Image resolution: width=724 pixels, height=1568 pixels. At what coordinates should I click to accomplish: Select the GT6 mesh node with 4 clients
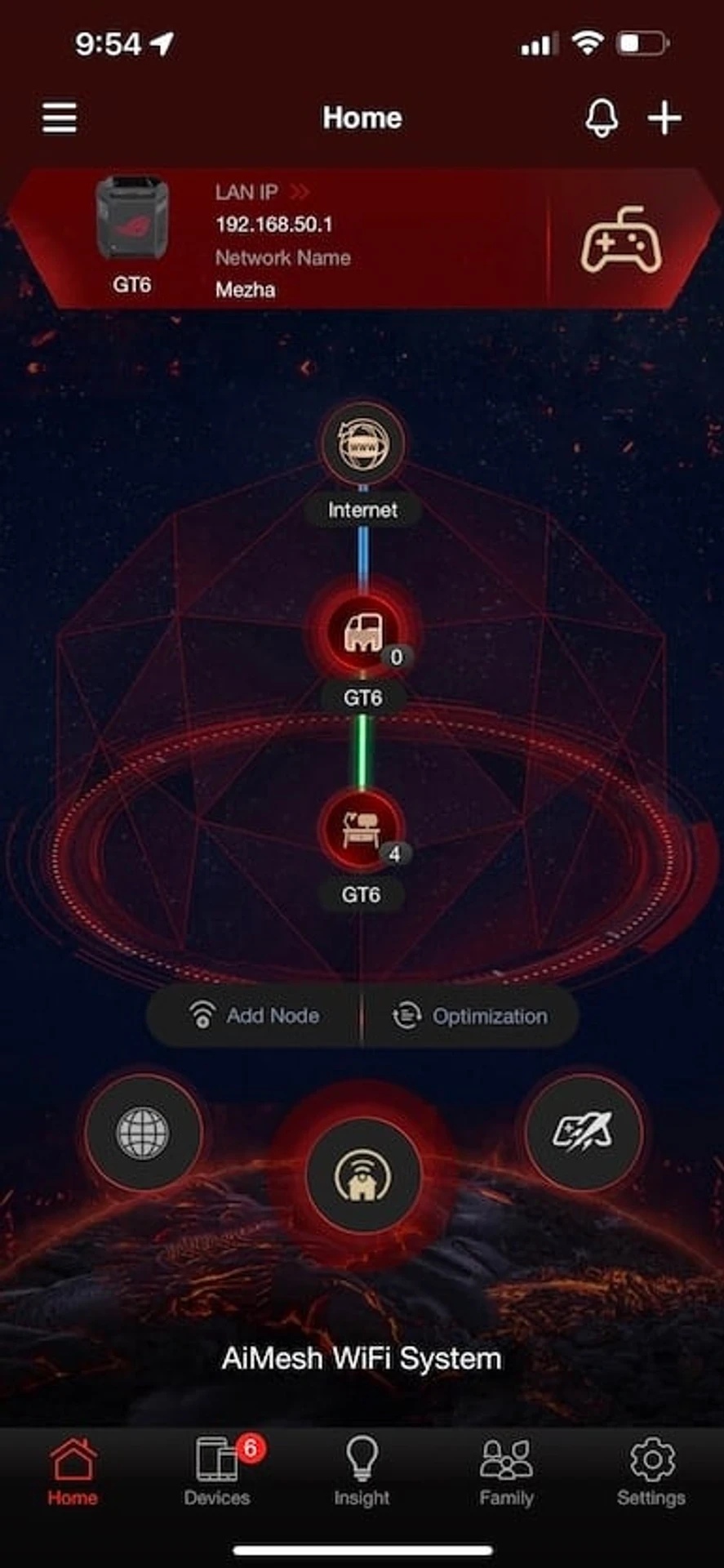[x=362, y=831]
